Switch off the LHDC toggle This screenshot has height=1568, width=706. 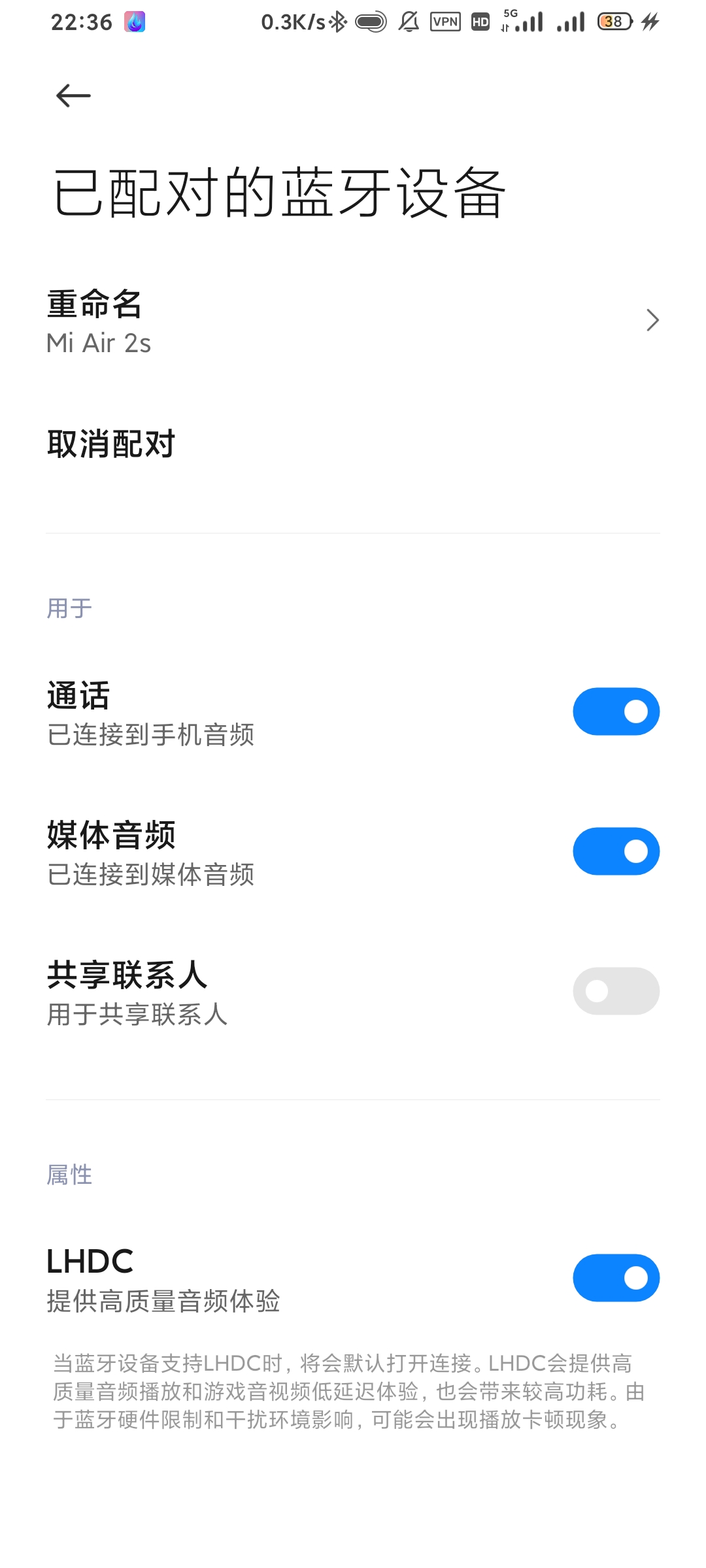click(x=616, y=1278)
